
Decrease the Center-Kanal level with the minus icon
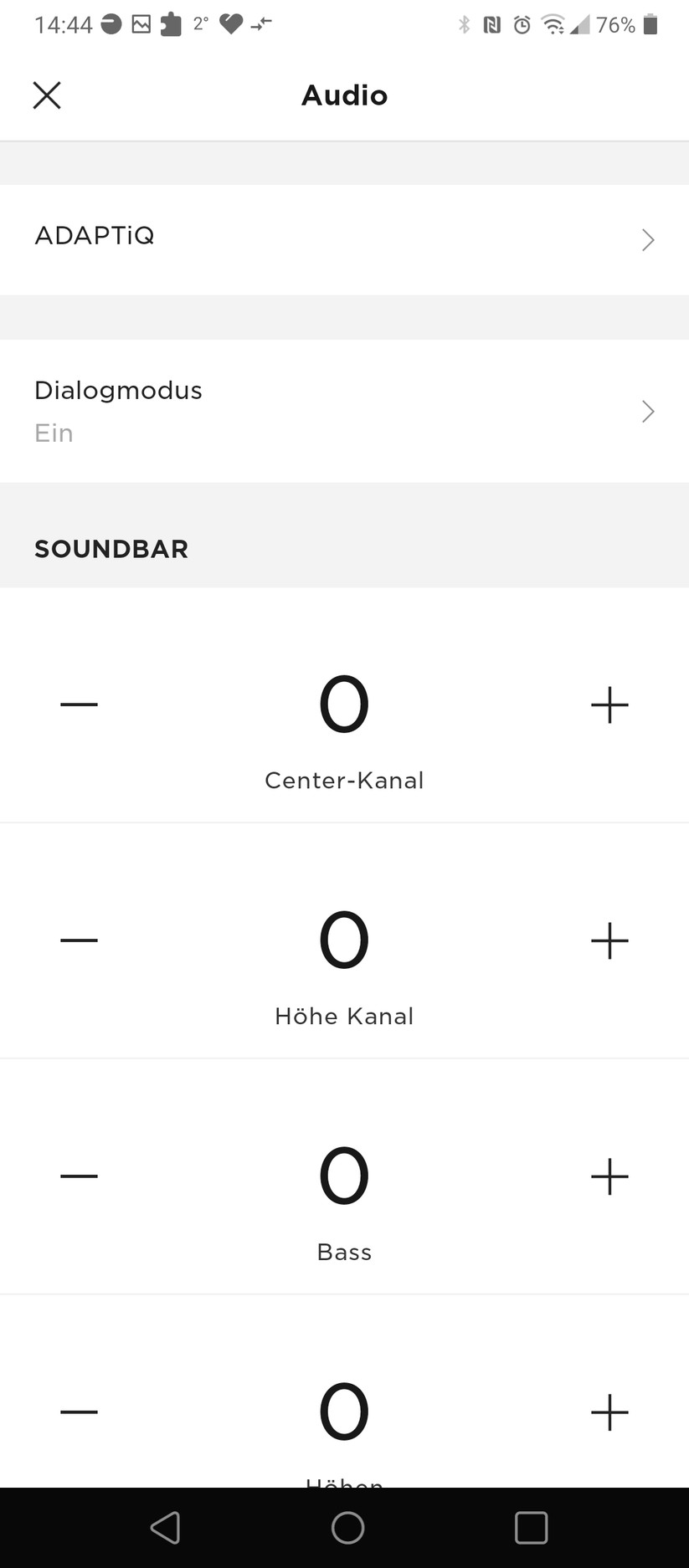(79, 704)
